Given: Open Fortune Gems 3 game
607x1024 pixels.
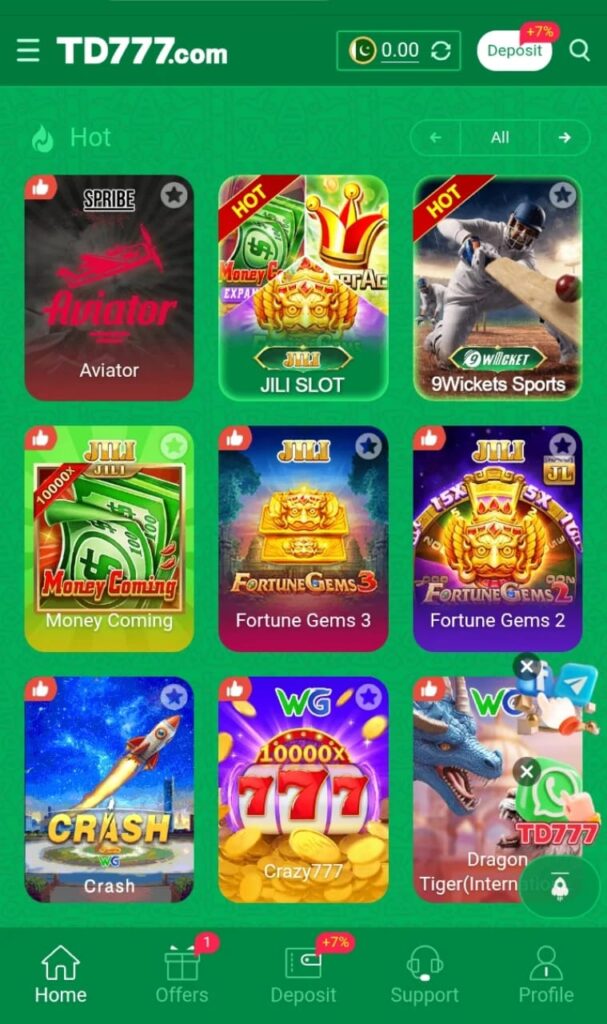Looking at the screenshot, I should (x=302, y=538).
